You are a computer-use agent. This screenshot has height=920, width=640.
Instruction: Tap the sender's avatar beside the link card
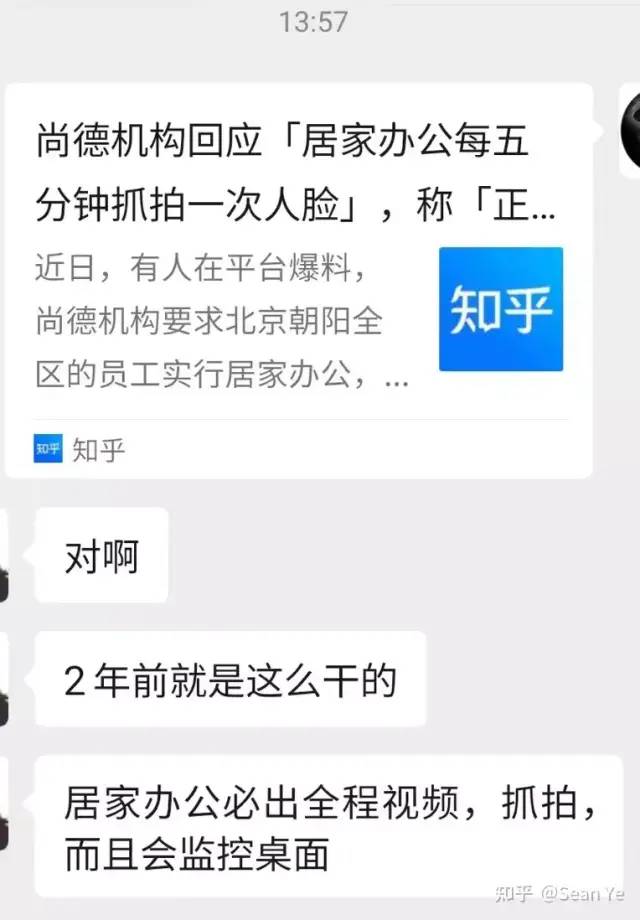click(x=630, y=130)
